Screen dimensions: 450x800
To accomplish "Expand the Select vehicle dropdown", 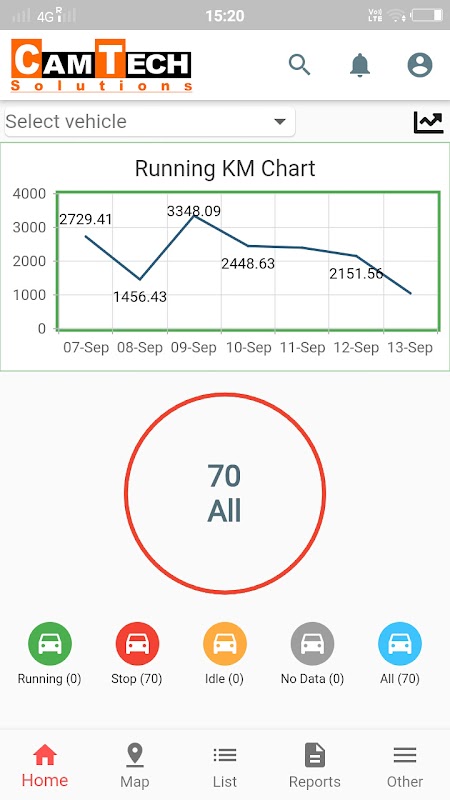I will 149,121.
